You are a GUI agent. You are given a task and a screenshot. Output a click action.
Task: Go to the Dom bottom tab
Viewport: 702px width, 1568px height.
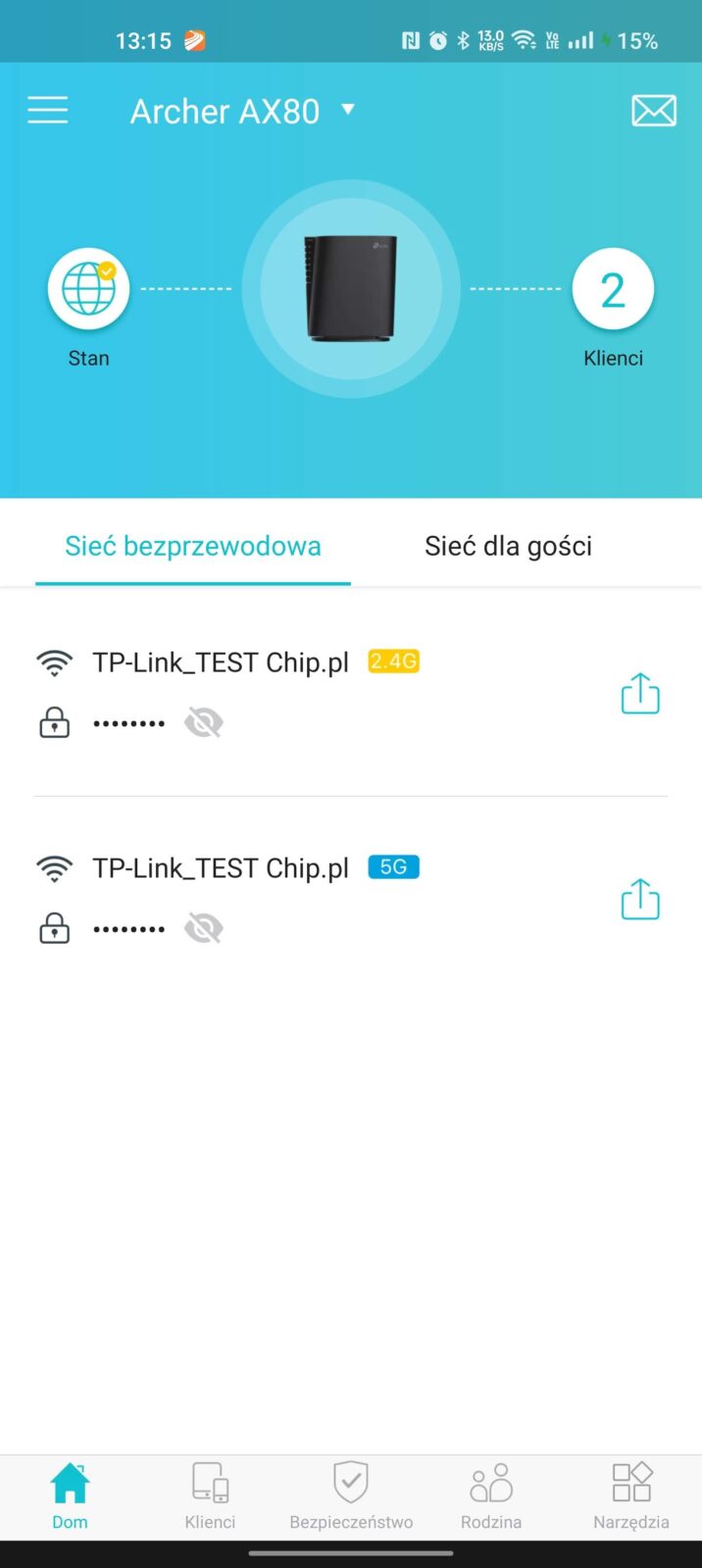[x=70, y=1496]
